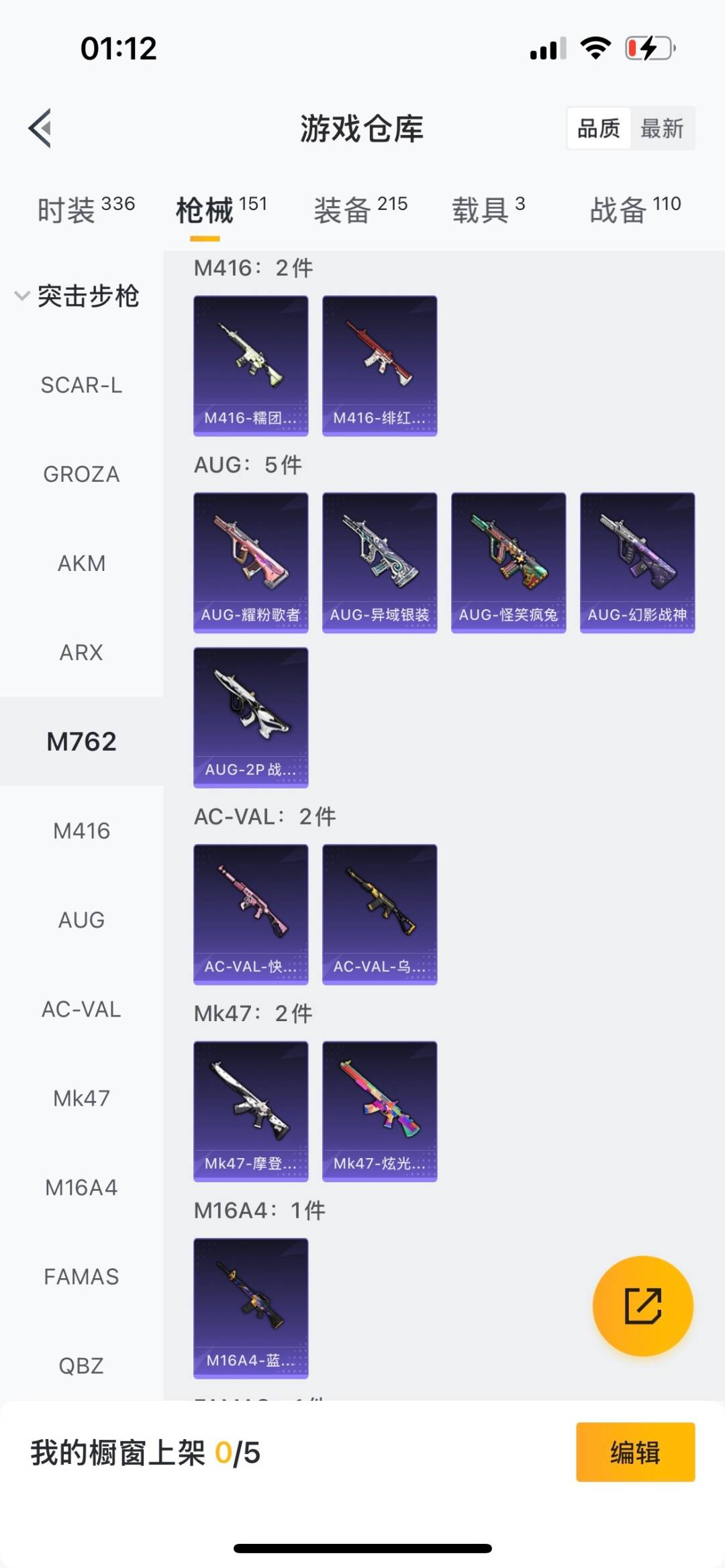Viewport: 725px width, 1568px height.
Task: View the AUG-幻影战神 skin
Action: (638, 563)
